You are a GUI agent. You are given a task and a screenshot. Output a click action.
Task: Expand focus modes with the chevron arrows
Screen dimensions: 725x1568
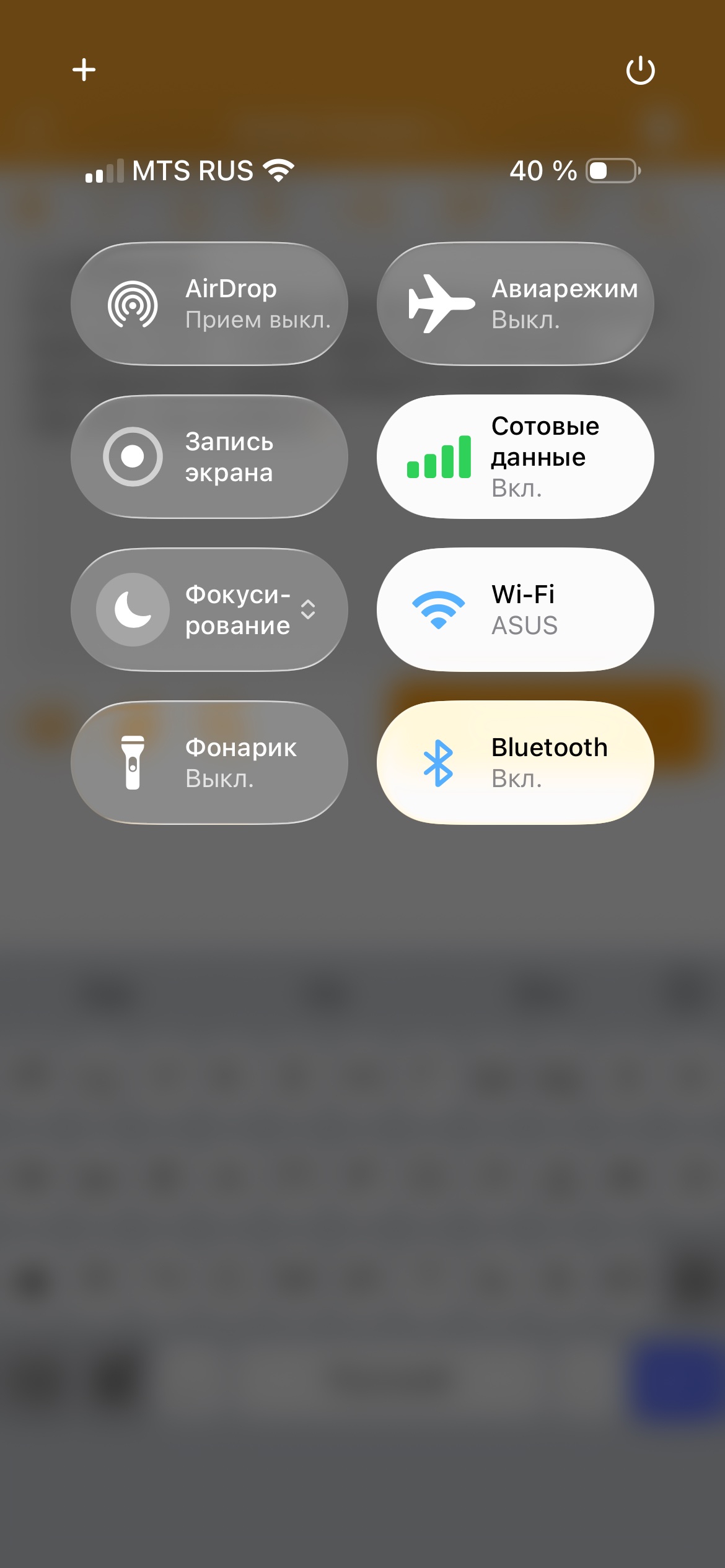308,610
